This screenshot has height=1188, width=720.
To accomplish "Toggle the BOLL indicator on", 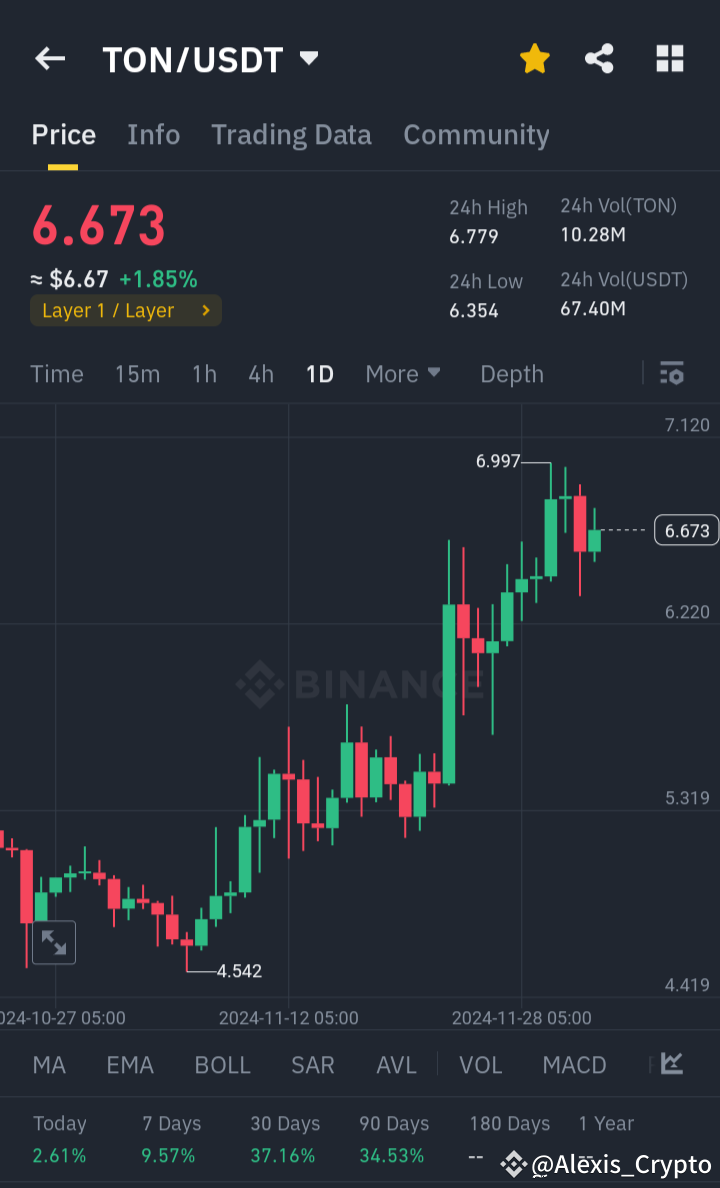I will coord(222,1065).
